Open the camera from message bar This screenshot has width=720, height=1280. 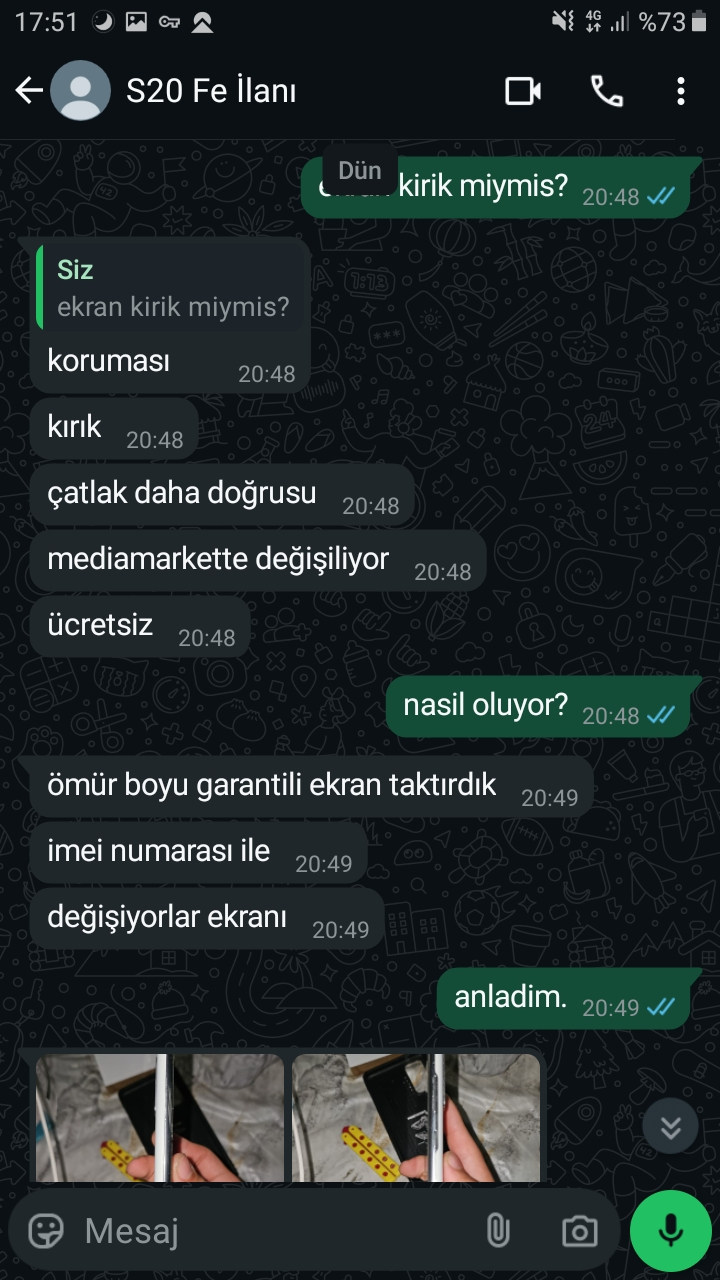point(579,1231)
